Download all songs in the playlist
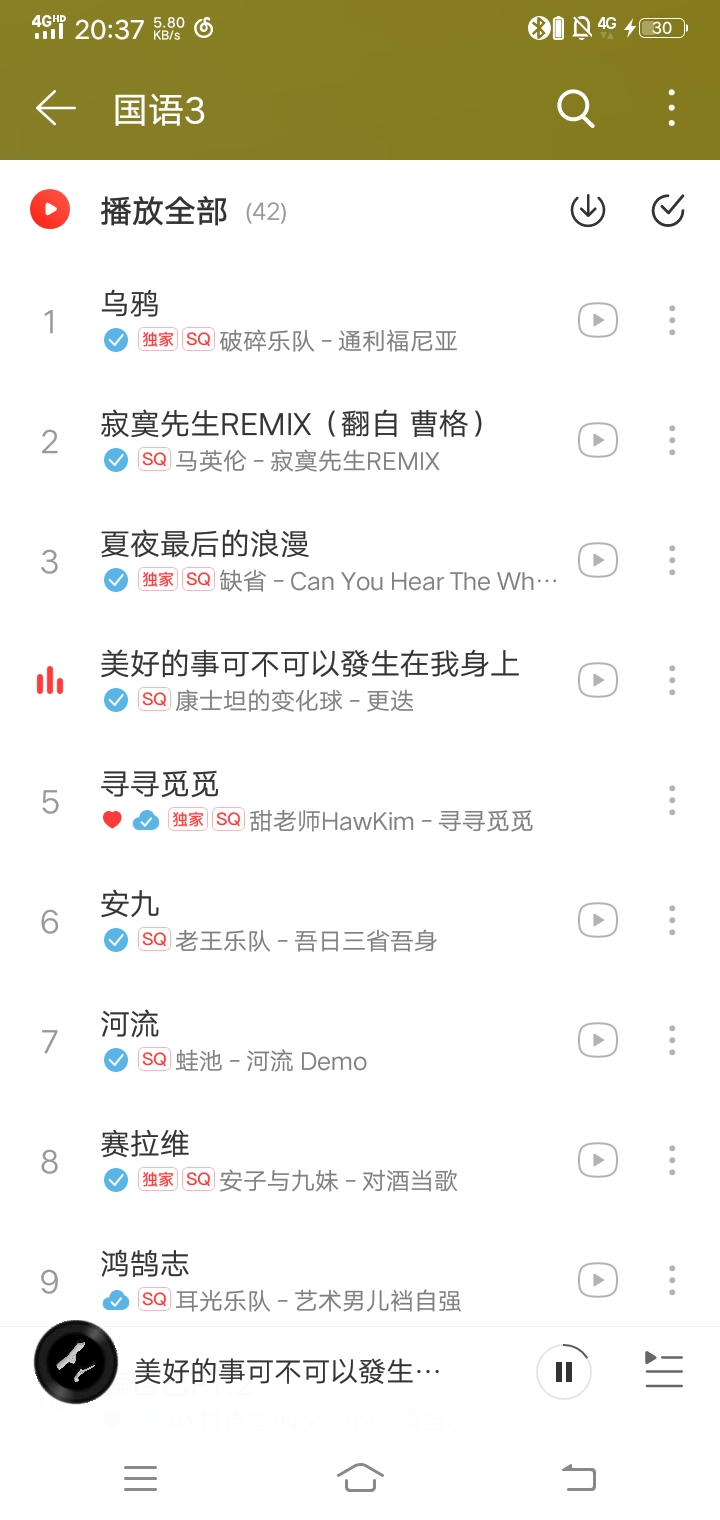 point(588,210)
